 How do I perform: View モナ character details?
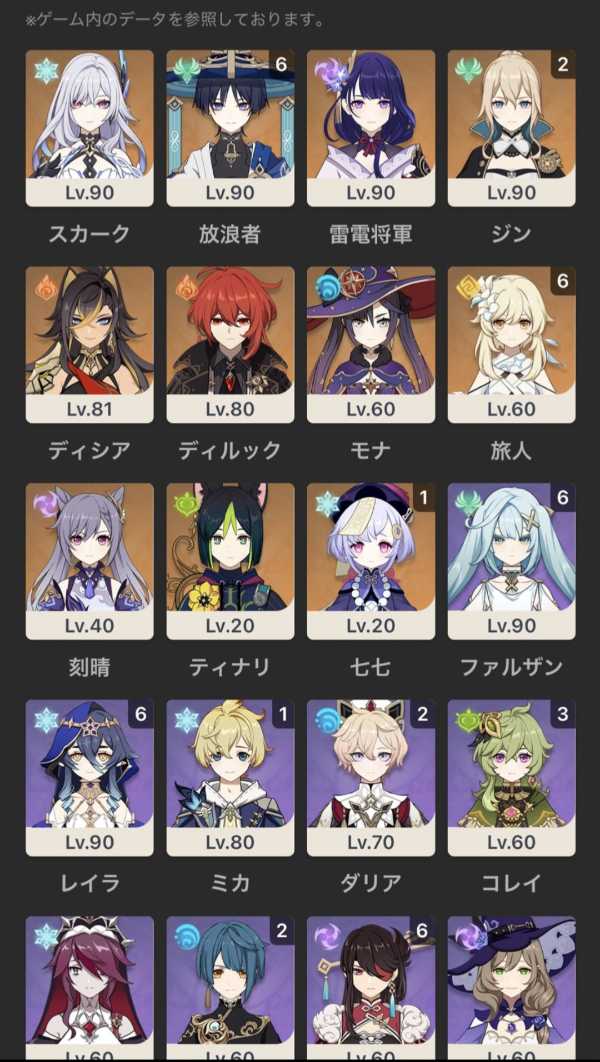[x=371, y=344]
